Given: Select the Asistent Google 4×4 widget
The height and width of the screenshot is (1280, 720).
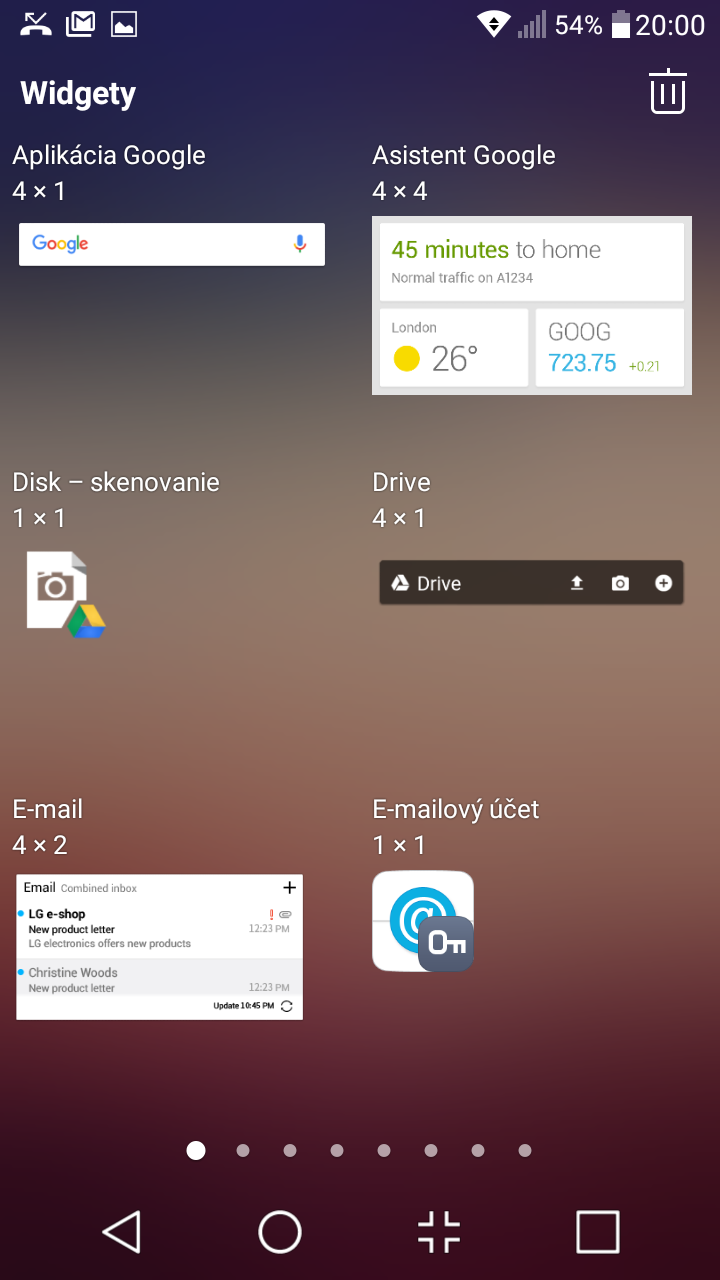Looking at the screenshot, I should (x=532, y=305).
